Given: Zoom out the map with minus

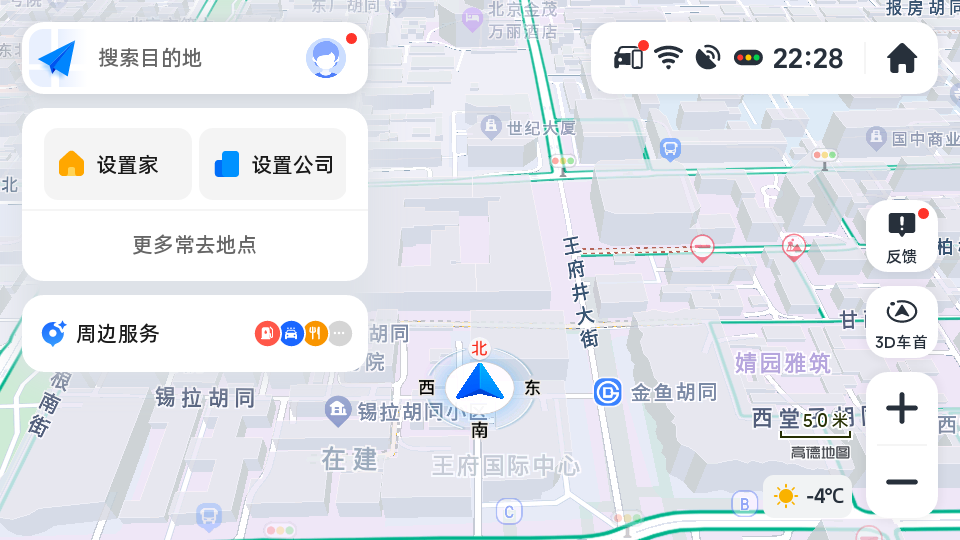Looking at the screenshot, I should click(x=902, y=482).
